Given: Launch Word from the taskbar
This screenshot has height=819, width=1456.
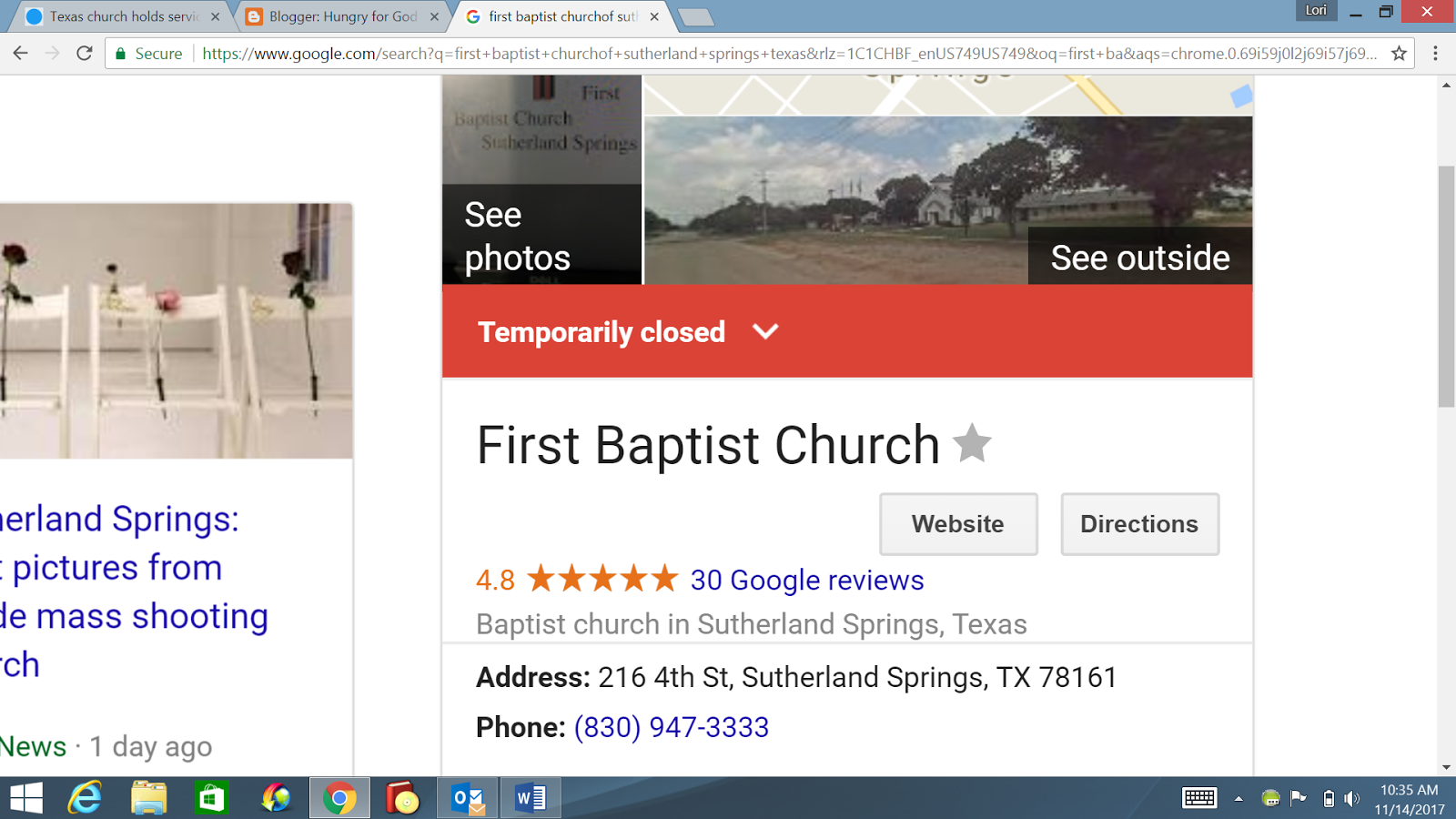Looking at the screenshot, I should 531,798.
